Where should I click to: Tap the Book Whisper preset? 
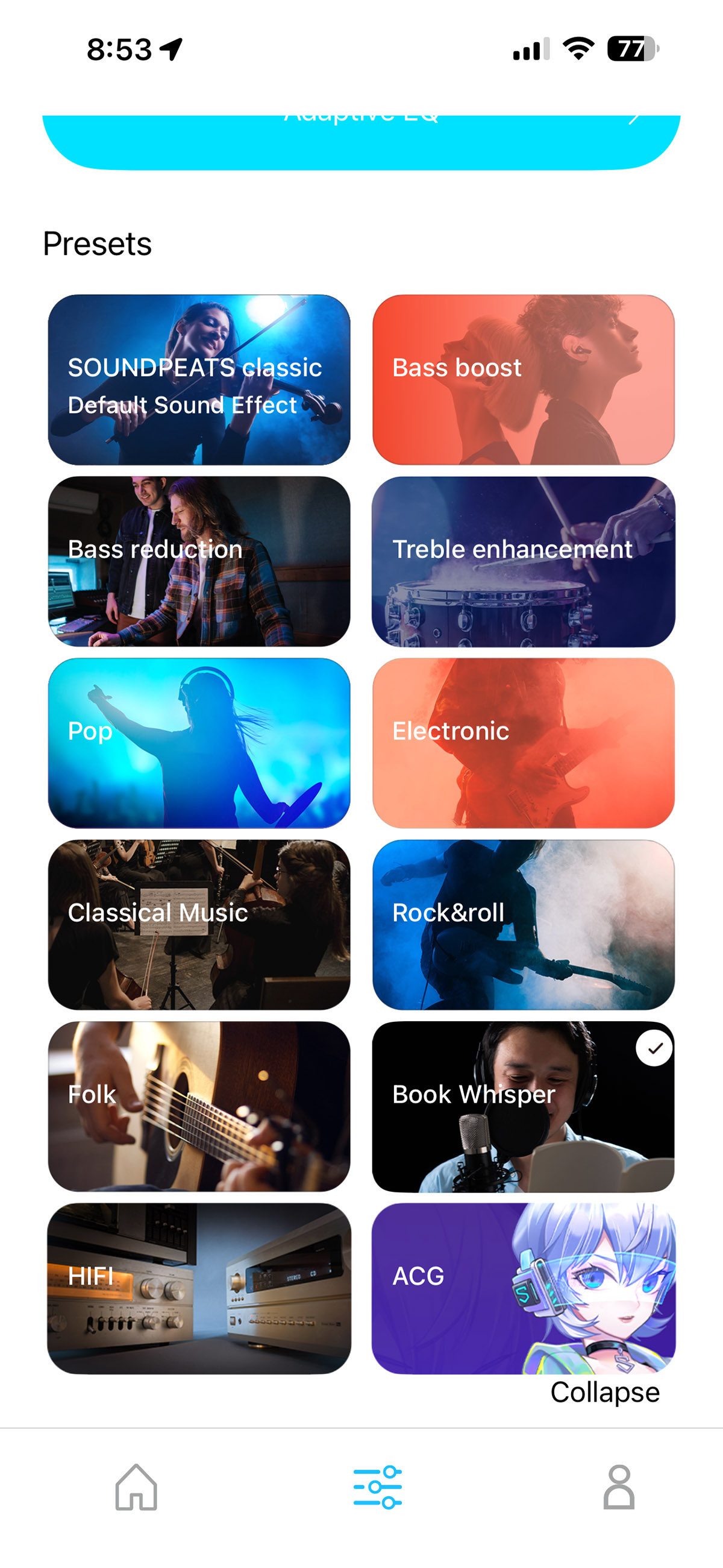coord(524,1106)
